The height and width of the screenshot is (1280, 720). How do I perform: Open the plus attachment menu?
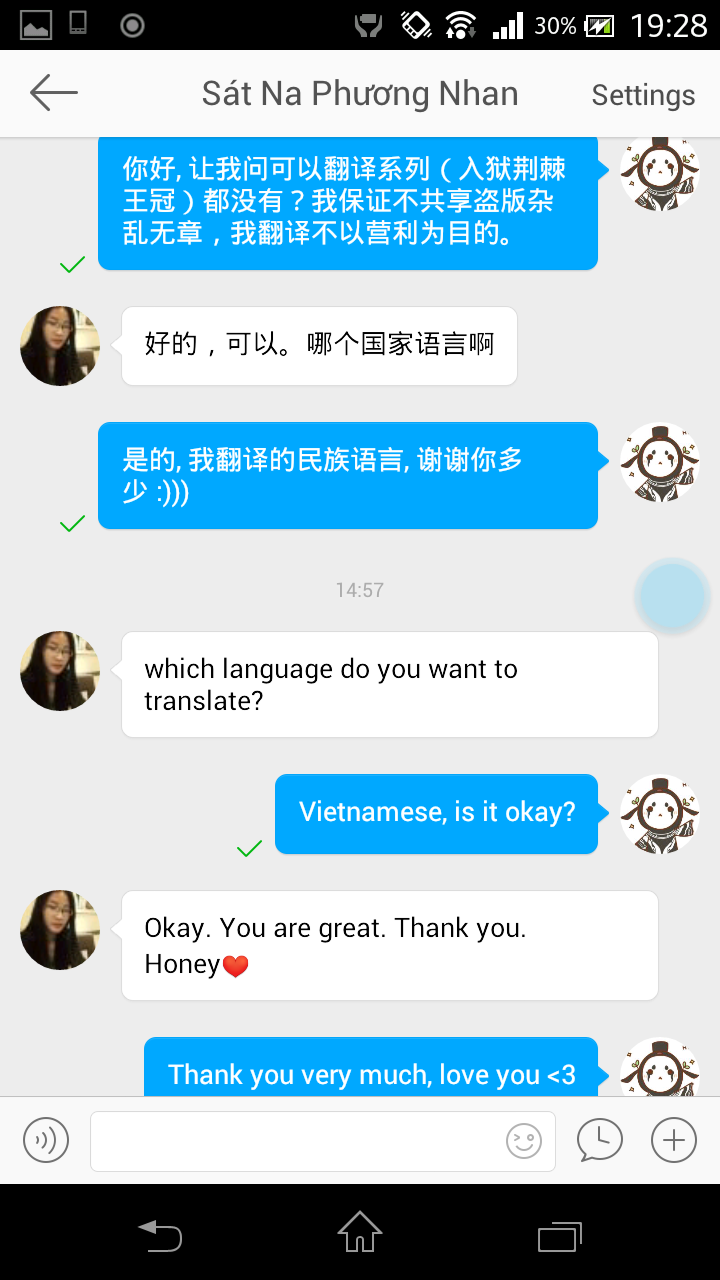coord(673,1140)
